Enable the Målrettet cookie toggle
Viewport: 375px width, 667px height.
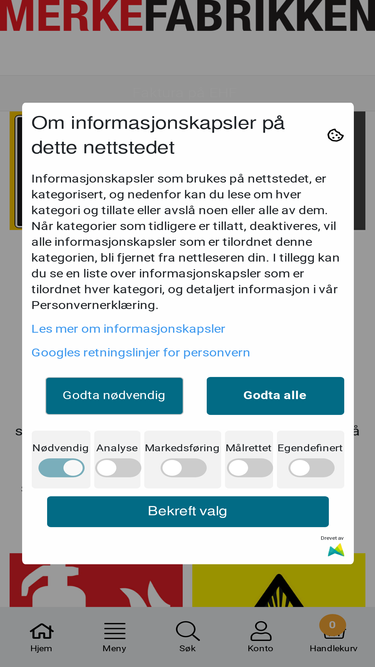pos(250,468)
